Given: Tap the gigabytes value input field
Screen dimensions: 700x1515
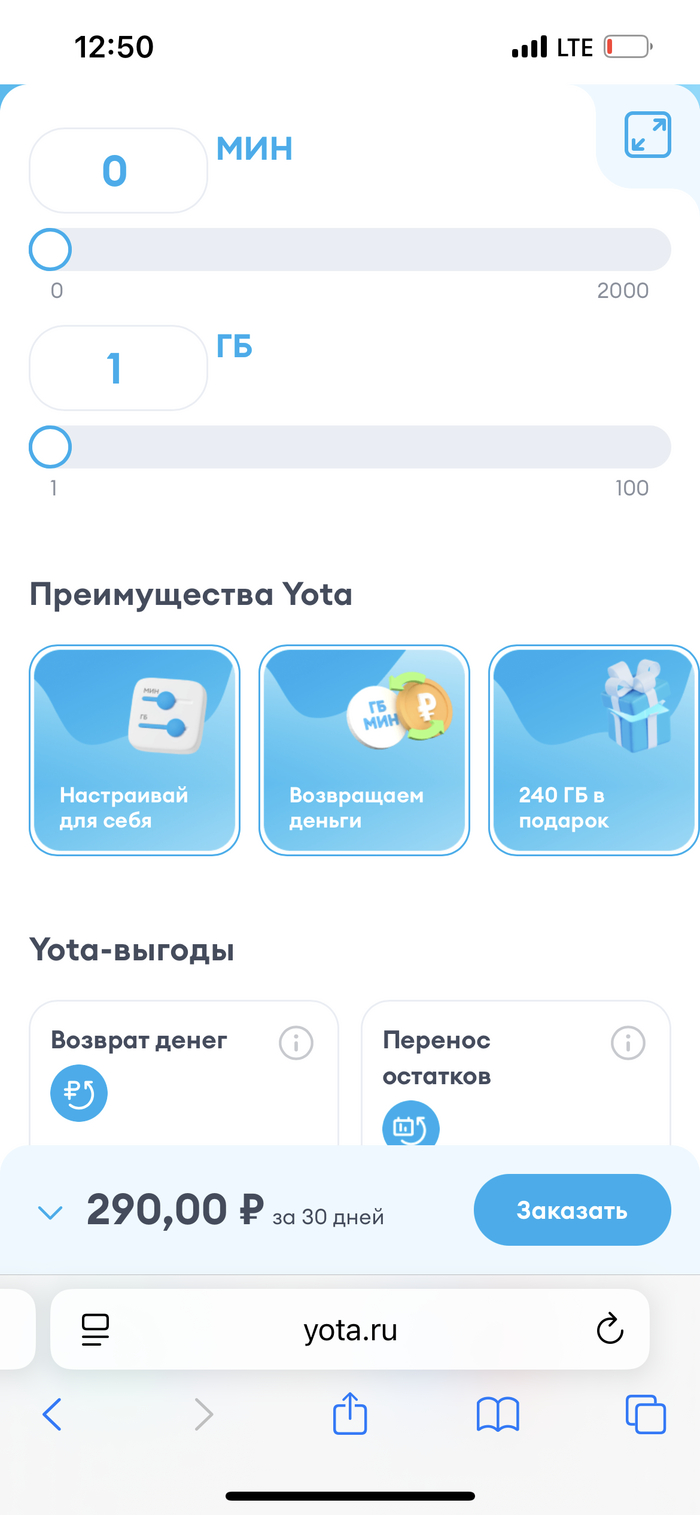Looking at the screenshot, I should pyautogui.click(x=118, y=368).
